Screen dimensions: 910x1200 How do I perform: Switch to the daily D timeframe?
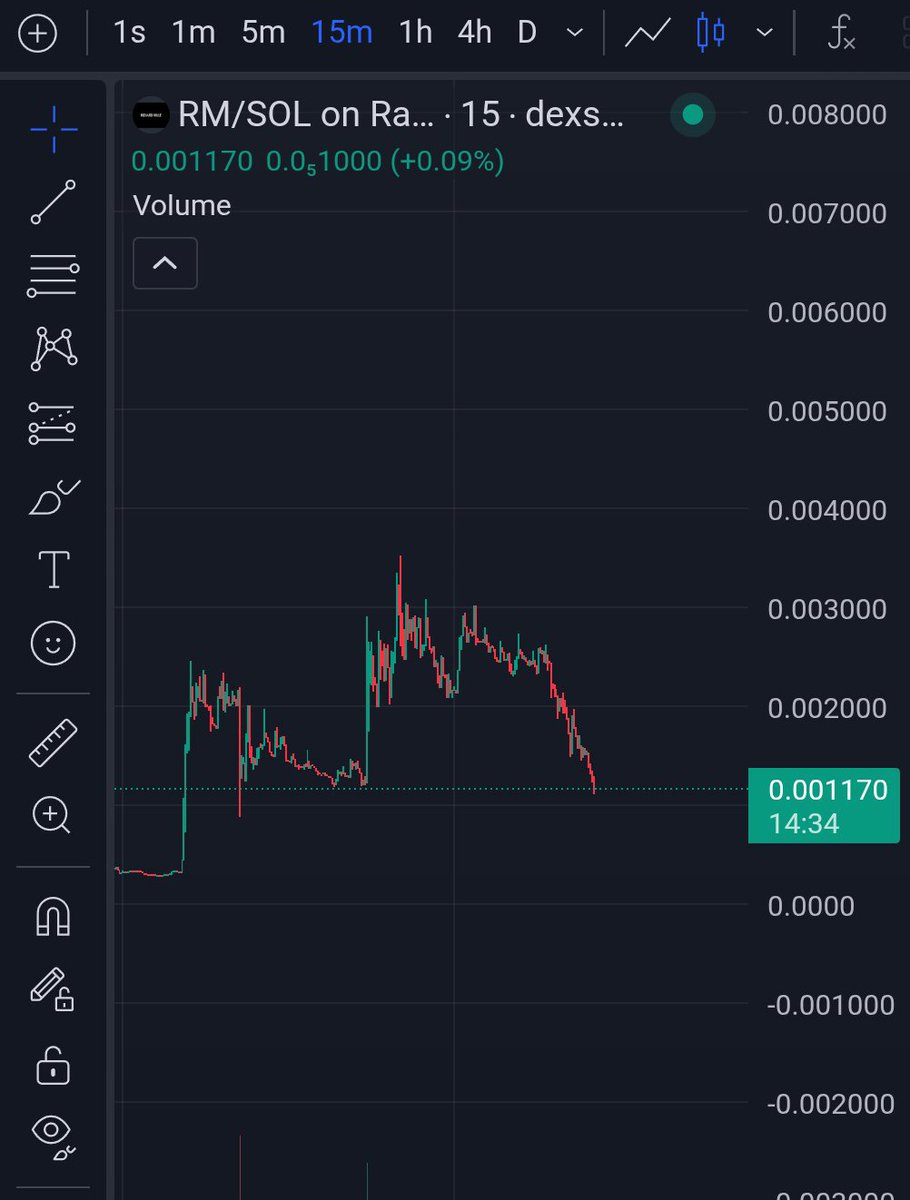(x=527, y=33)
